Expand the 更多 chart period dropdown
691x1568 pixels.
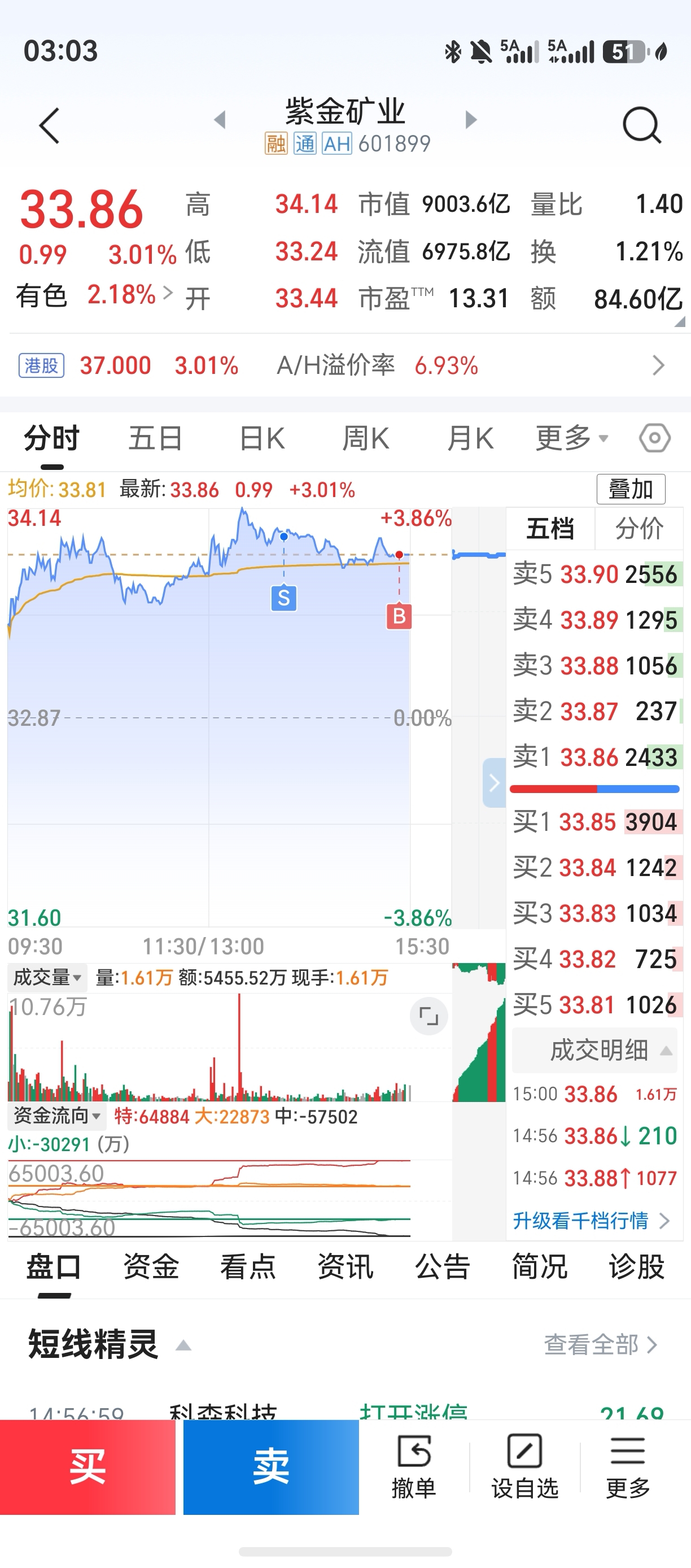(572, 438)
